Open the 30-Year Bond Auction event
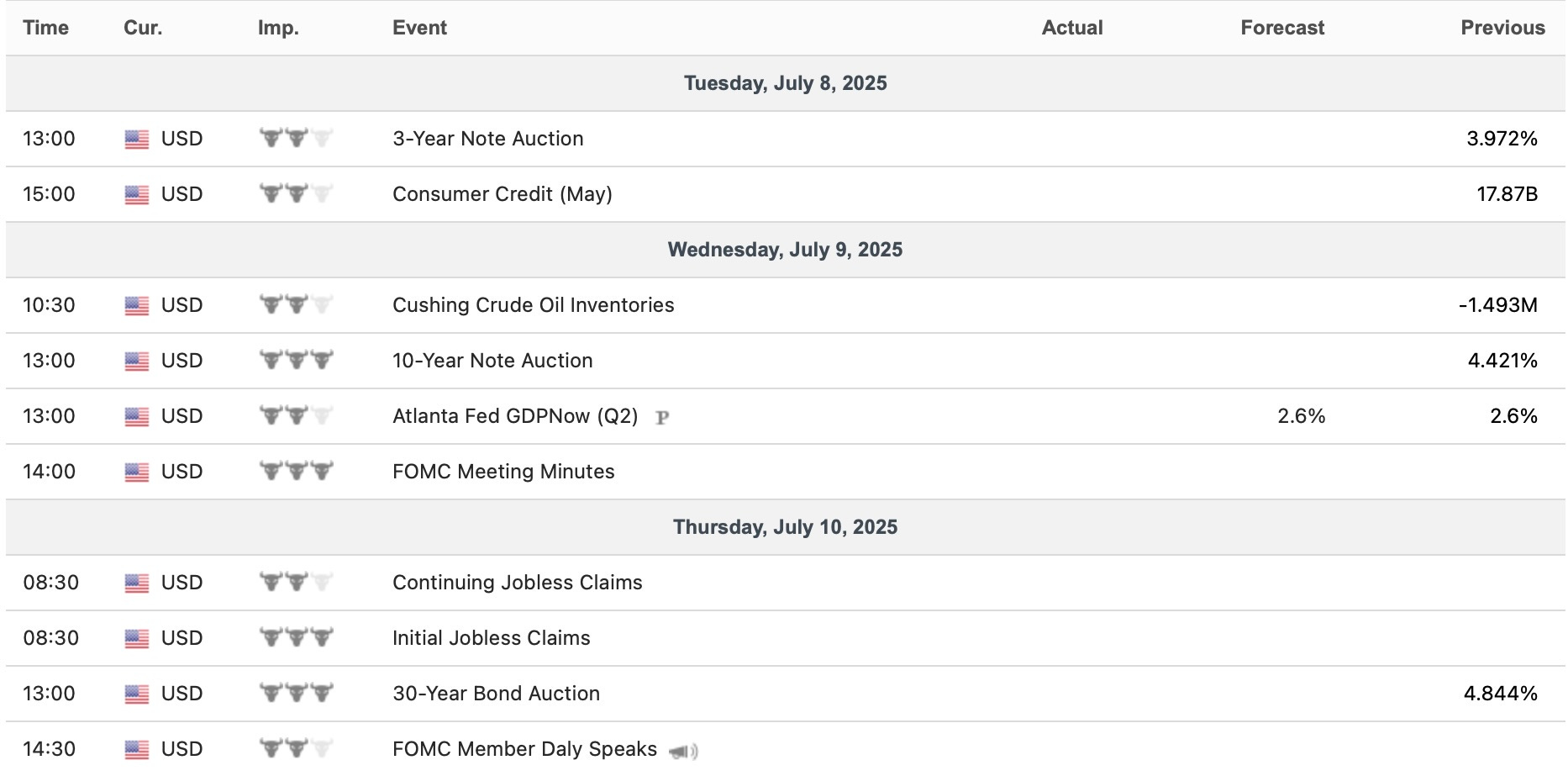This screenshot has height=776, width=1568. coord(496,694)
